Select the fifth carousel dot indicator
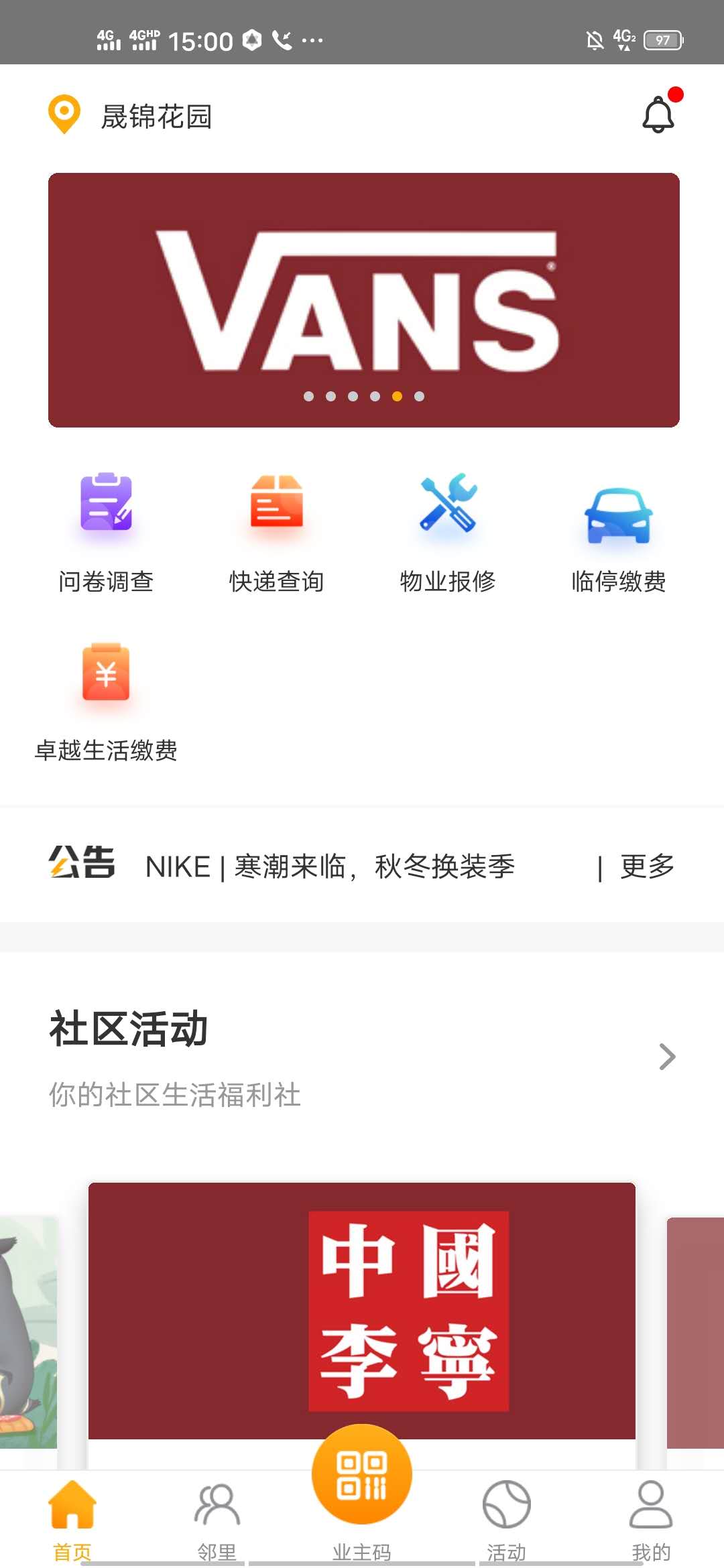The width and height of the screenshot is (724, 1568). point(396,396)
